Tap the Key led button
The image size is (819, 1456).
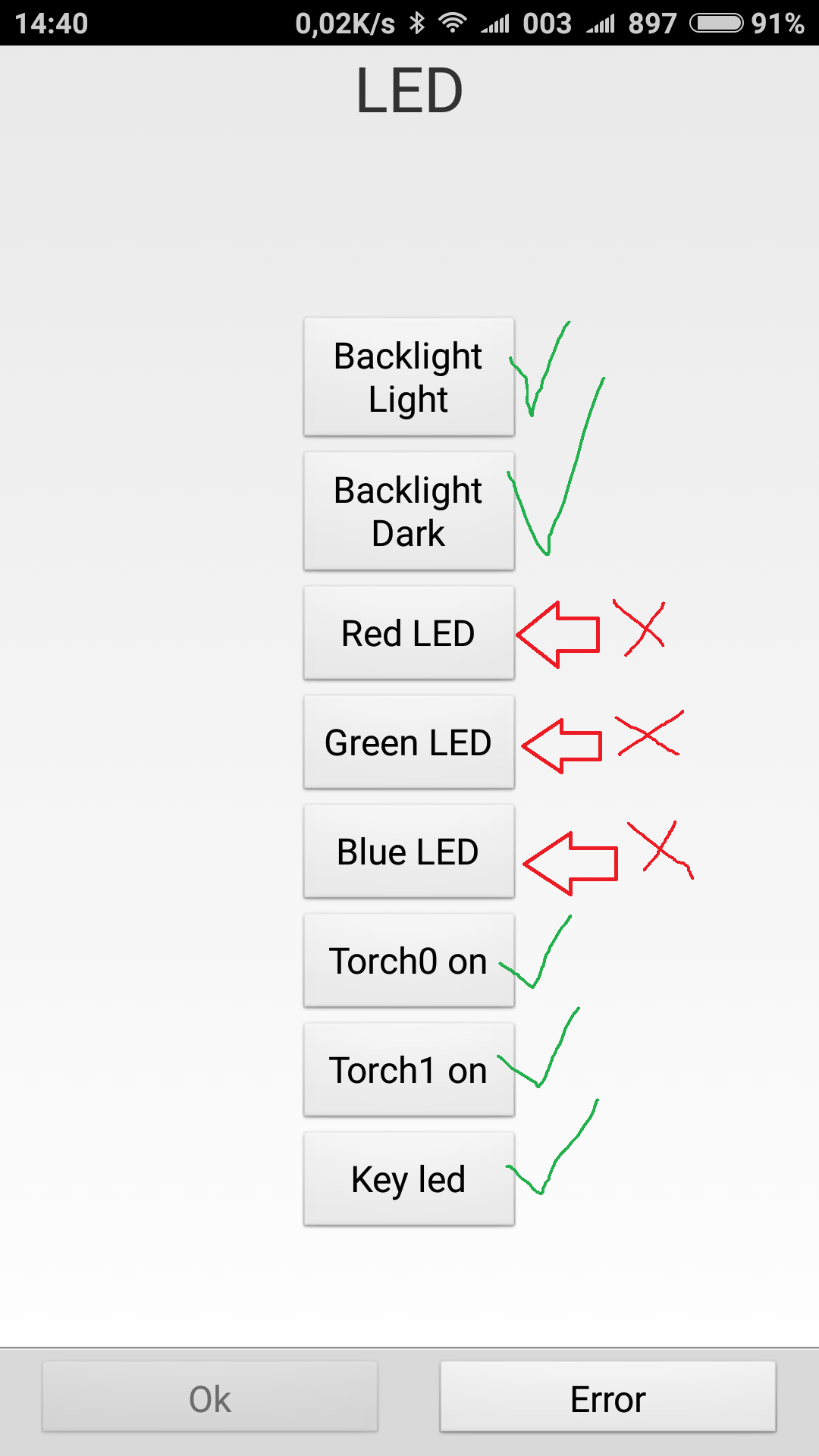(x=409, y=1179)
